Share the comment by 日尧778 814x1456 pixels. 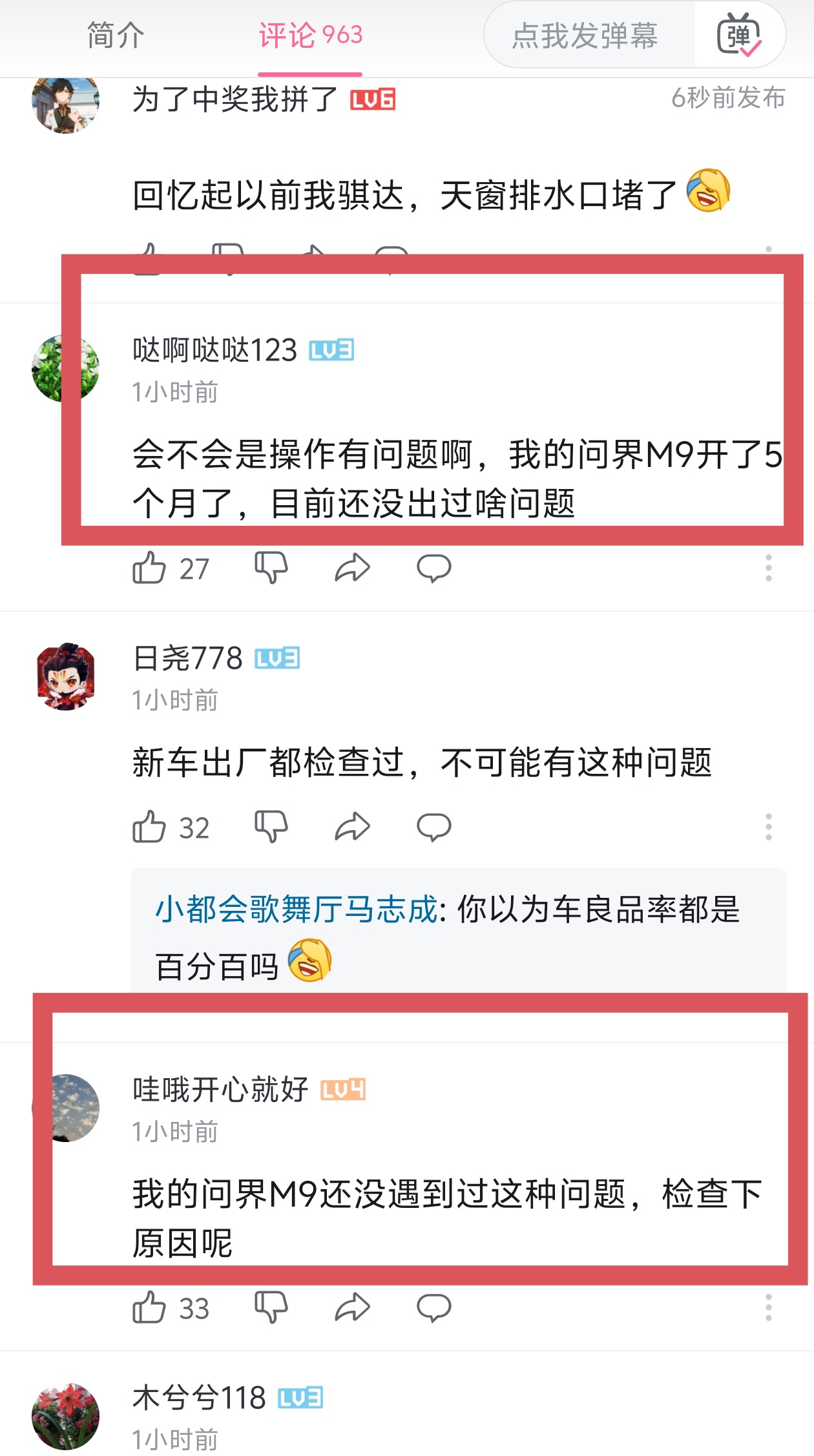(x=353, y=827)
